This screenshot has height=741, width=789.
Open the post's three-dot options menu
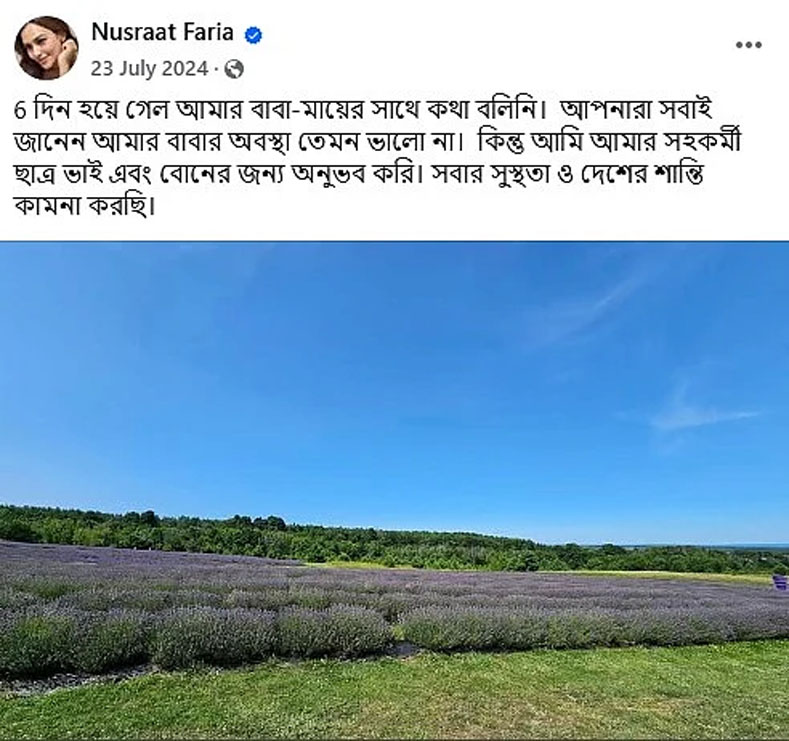tap(748, 45)
